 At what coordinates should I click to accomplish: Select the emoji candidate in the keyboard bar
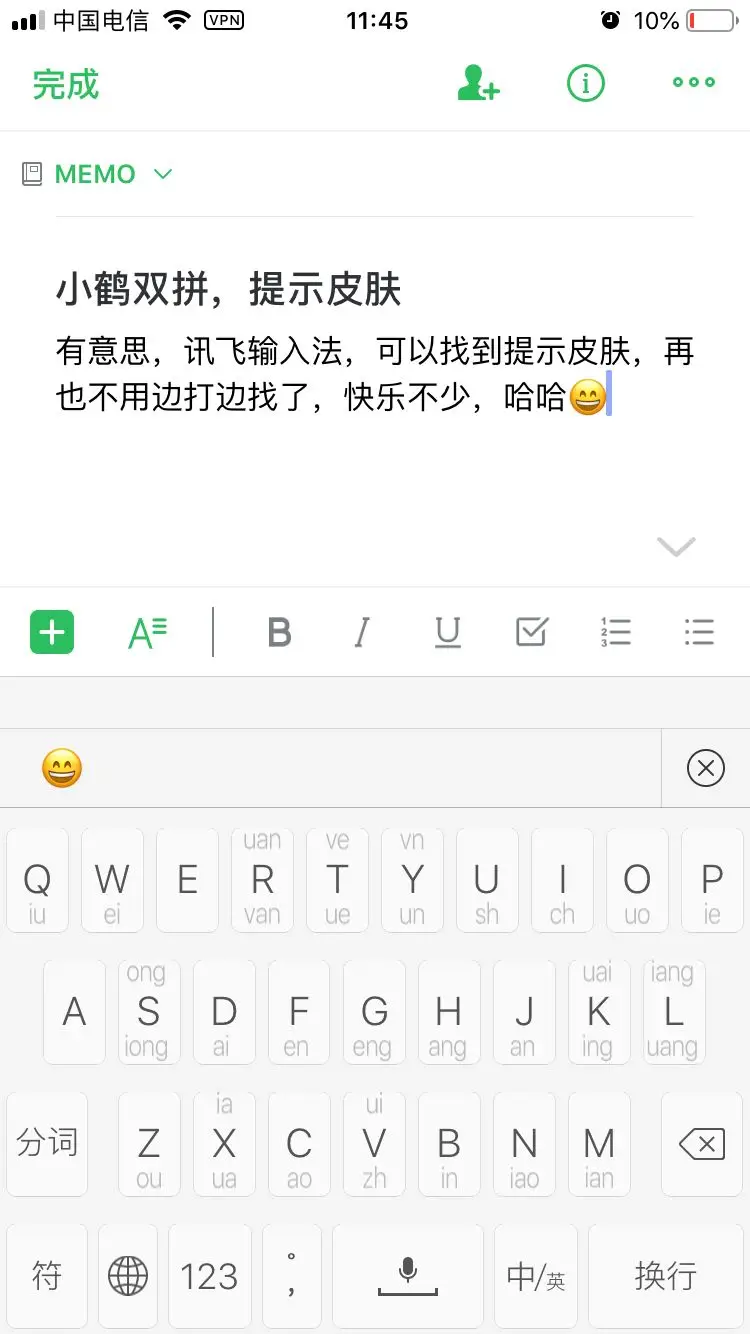click(x=62, y=768)
